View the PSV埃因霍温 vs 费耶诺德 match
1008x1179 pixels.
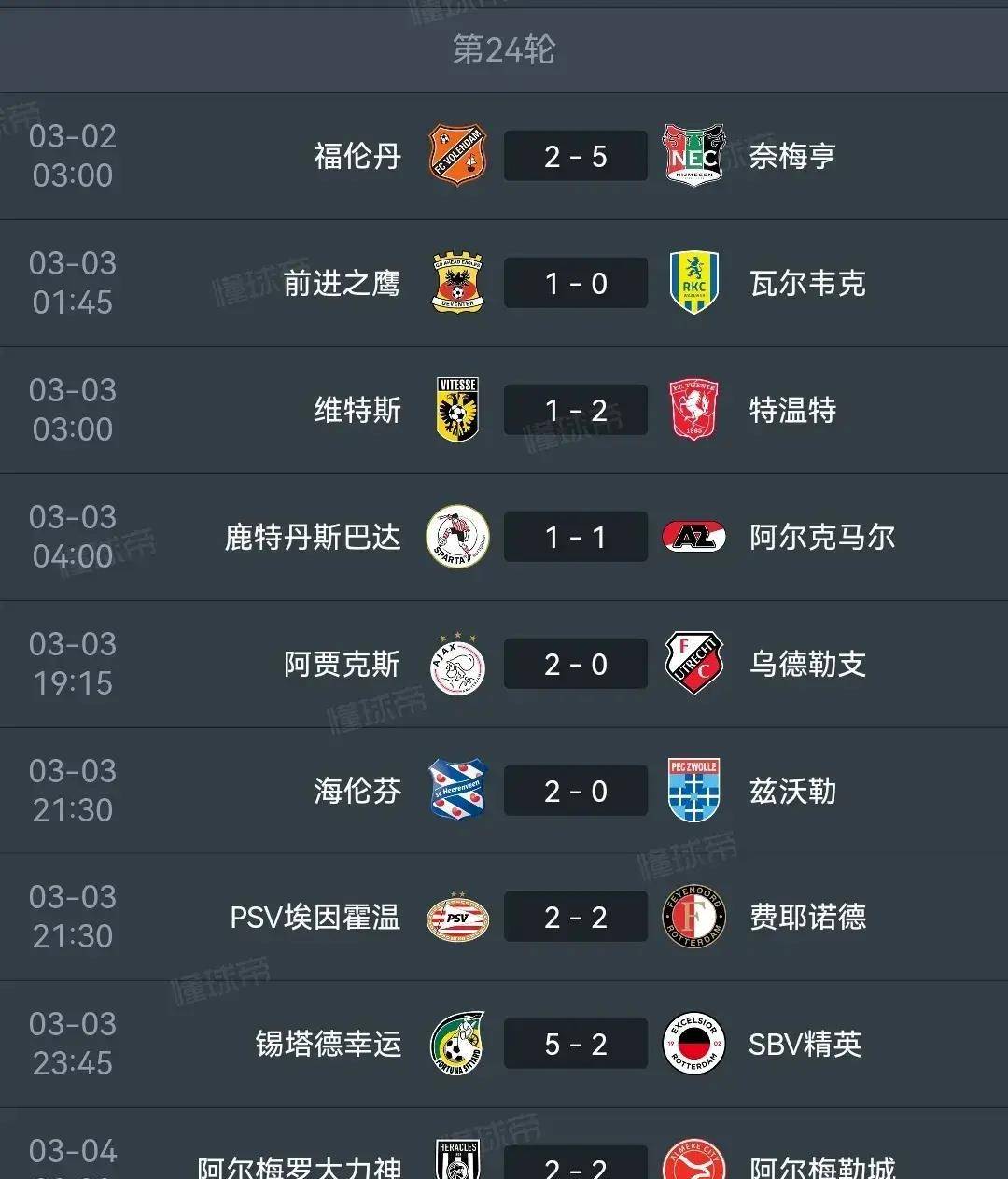click(x=575, y=918)
